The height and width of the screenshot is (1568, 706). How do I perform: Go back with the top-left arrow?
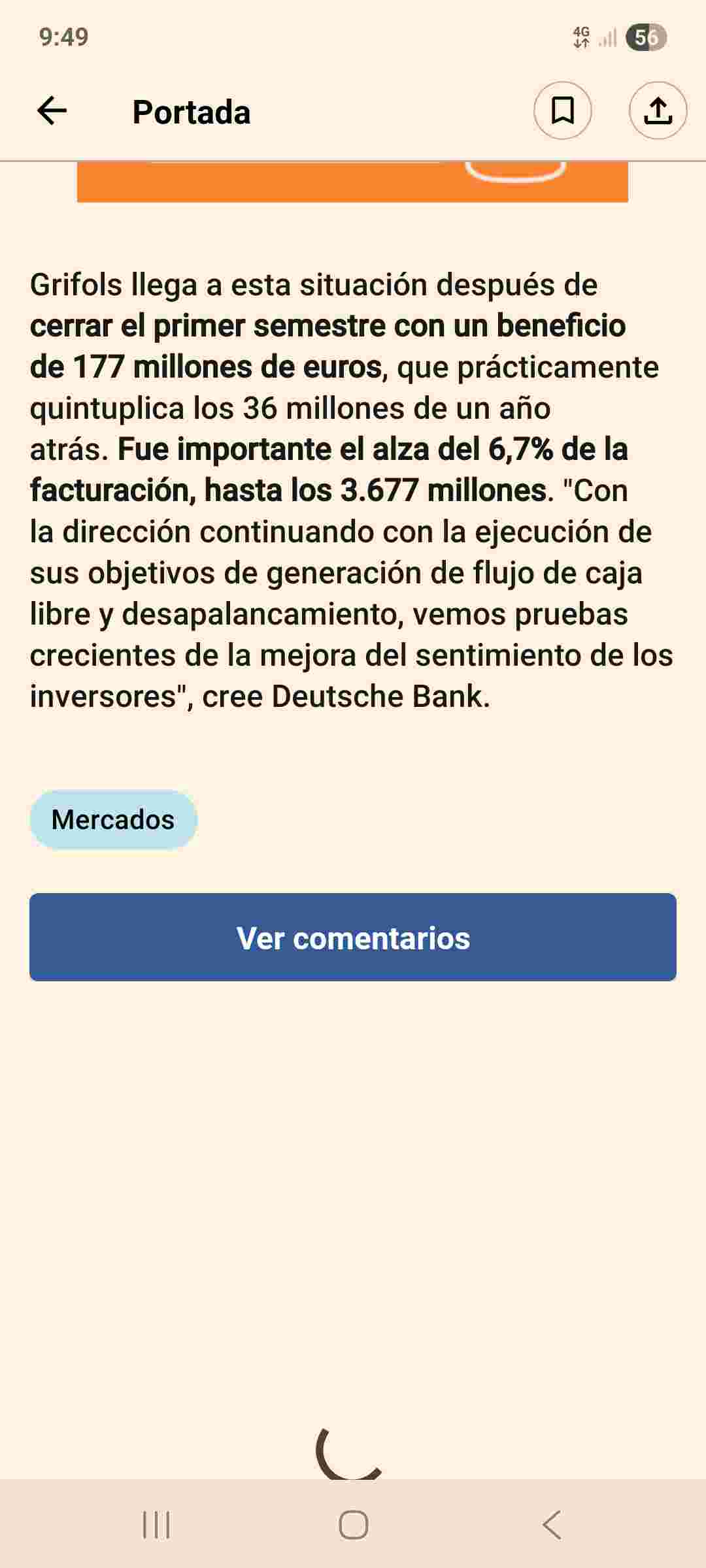click(52, 111)
